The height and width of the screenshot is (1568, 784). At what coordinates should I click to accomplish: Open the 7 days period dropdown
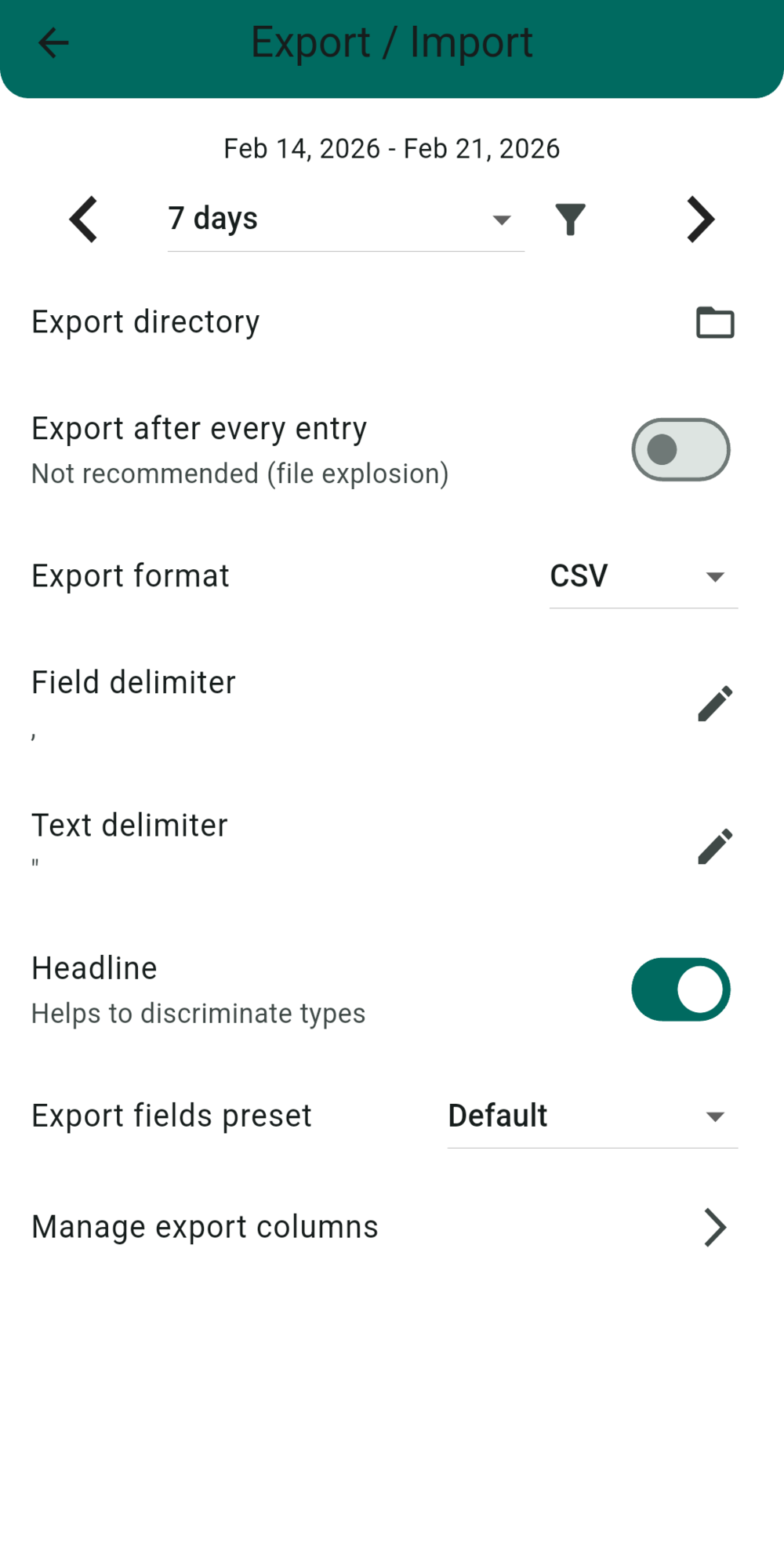345,220
